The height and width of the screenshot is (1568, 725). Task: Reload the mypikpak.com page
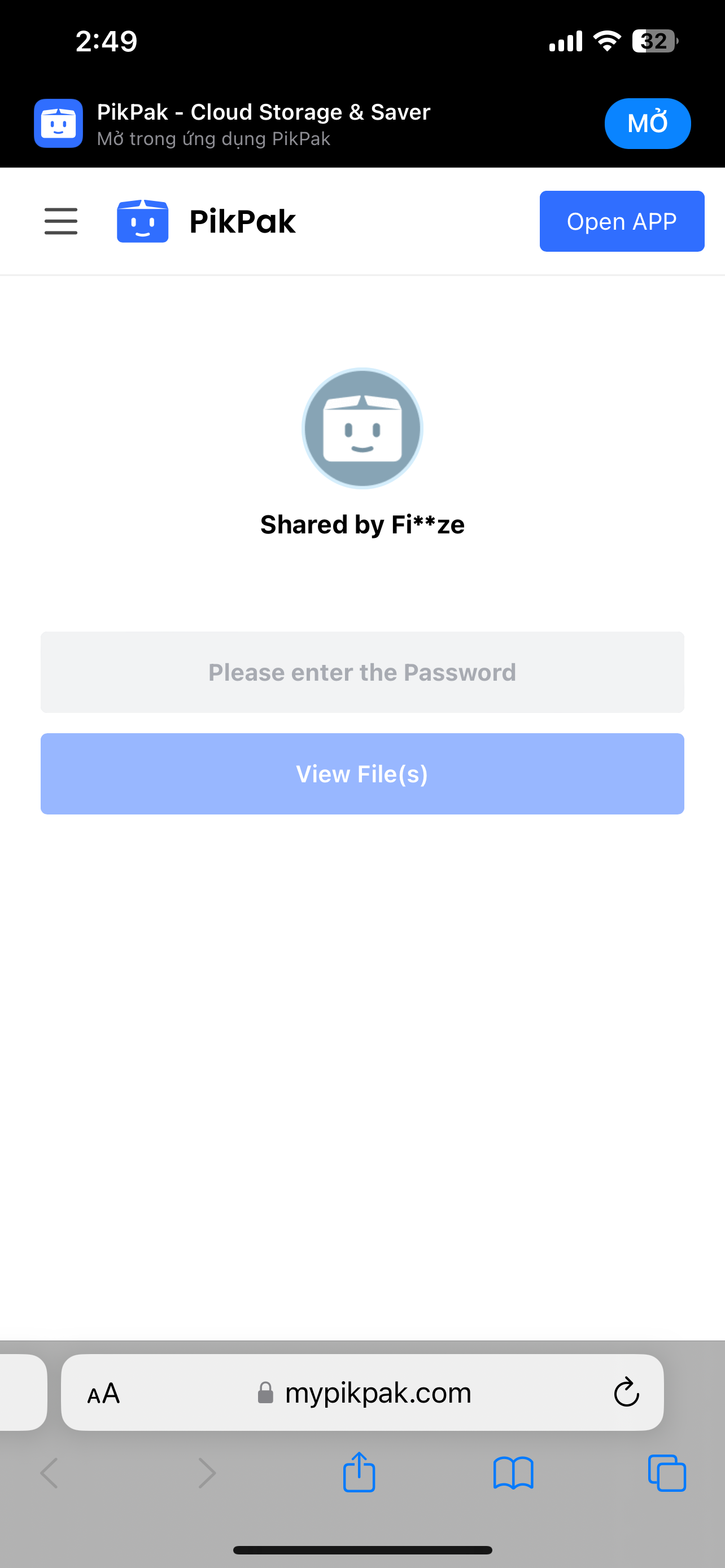click(626, 1392)
